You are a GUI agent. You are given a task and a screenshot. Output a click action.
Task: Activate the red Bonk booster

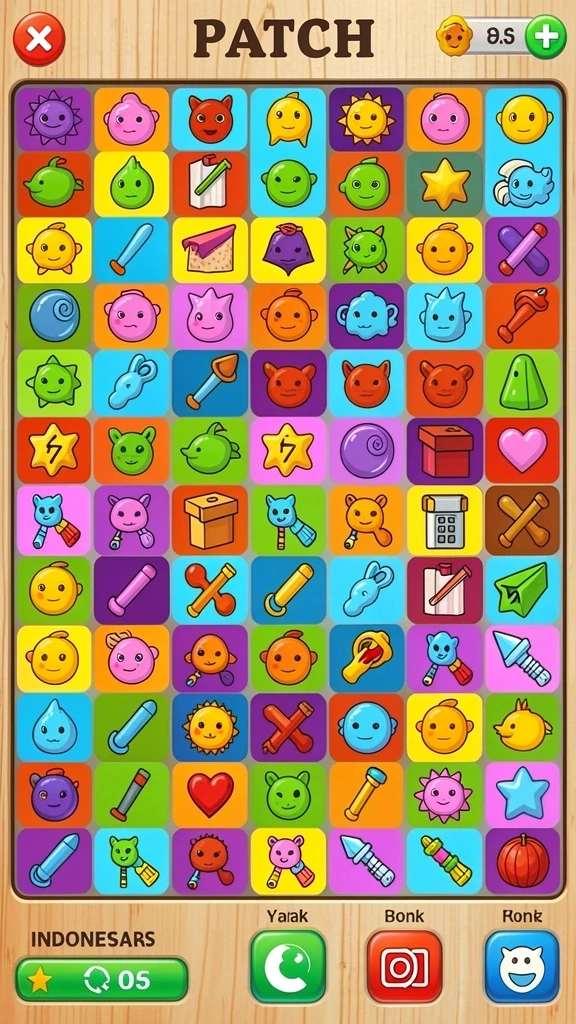[x=404, y=966]
